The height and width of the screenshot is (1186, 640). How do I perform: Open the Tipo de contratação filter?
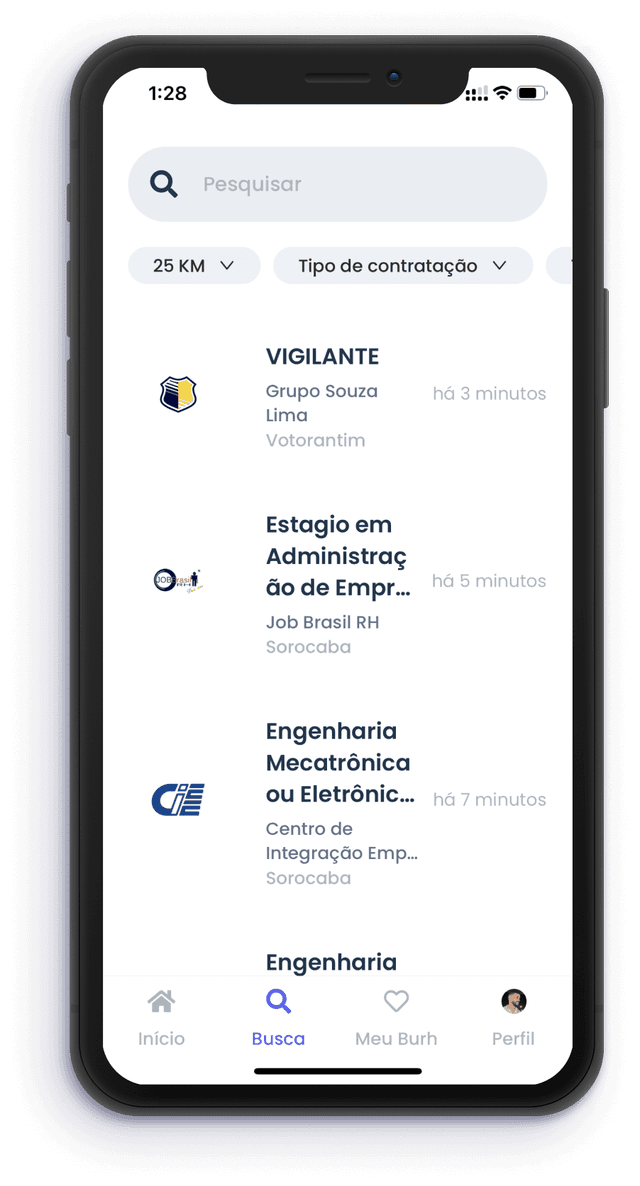[402, 266]
